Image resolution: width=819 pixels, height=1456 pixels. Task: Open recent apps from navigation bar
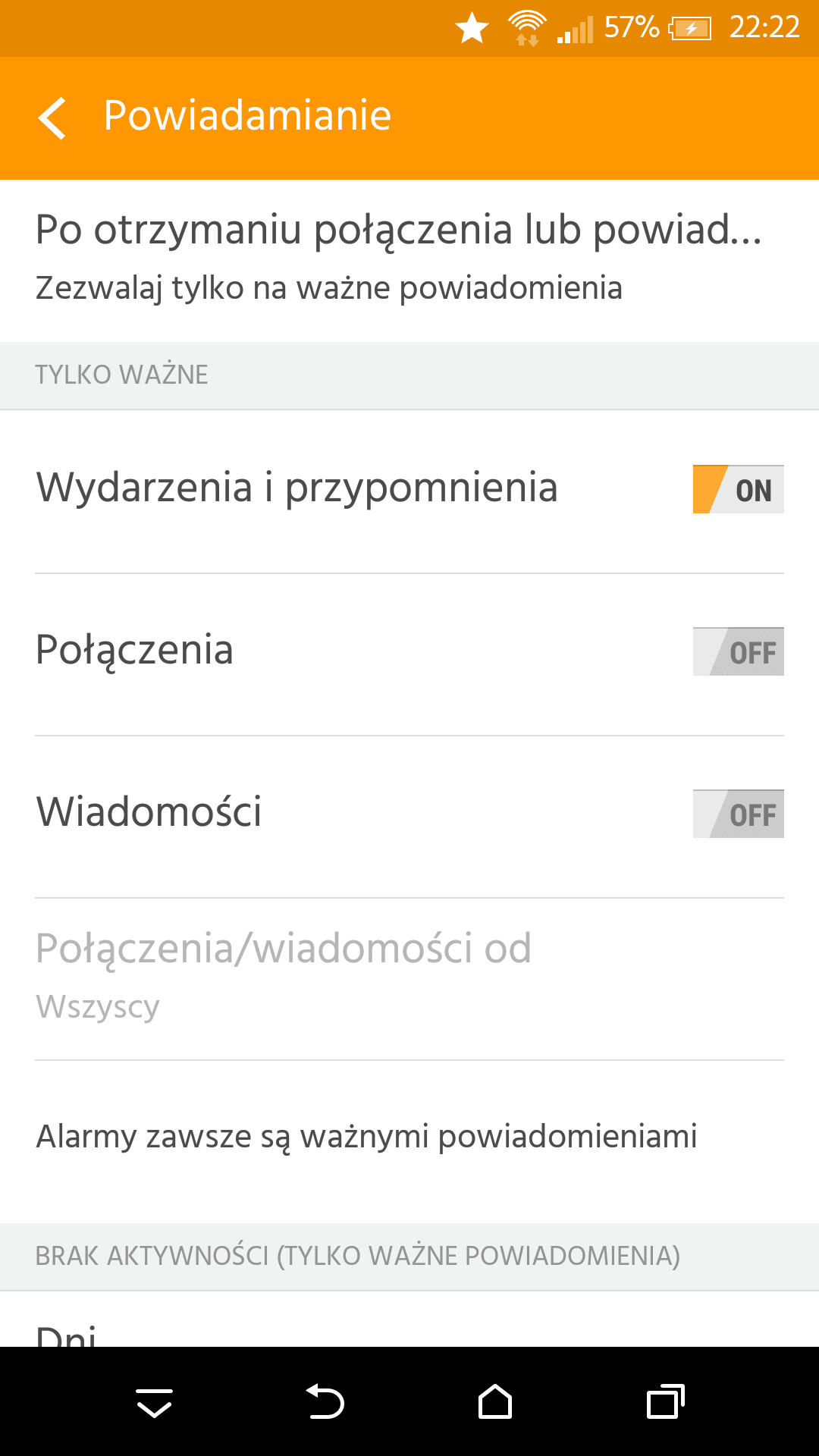[665, 1402]
